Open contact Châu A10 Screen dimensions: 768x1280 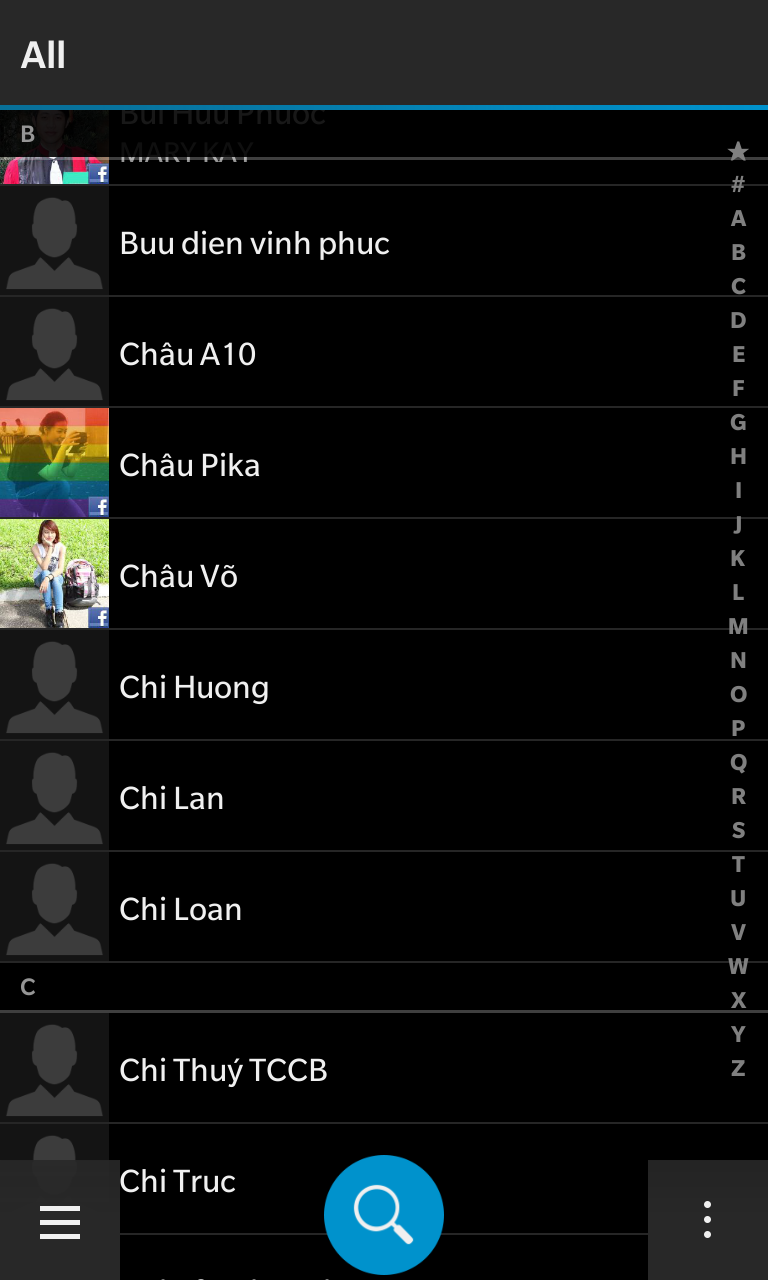(384, 352)
